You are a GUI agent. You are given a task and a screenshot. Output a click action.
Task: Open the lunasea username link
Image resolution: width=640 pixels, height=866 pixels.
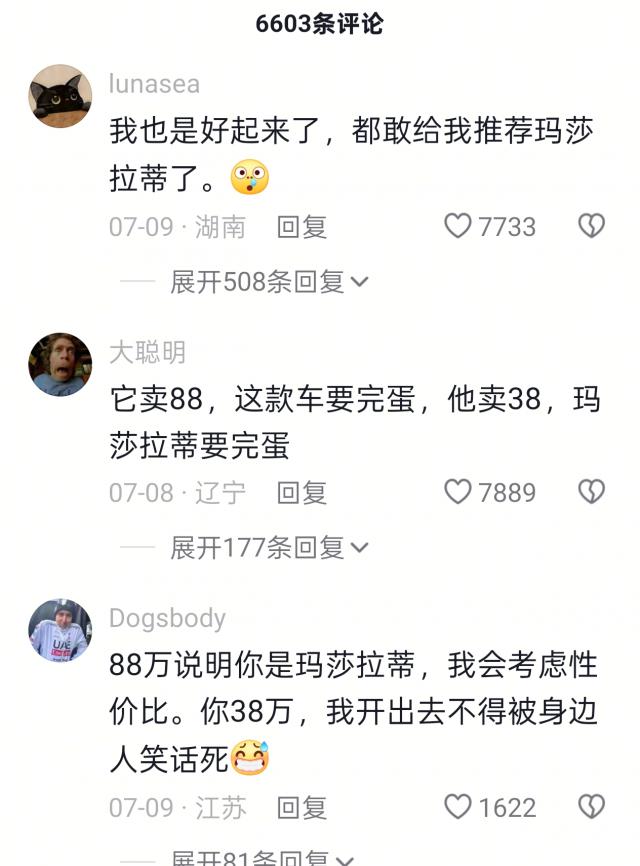[x=154, y=84]
